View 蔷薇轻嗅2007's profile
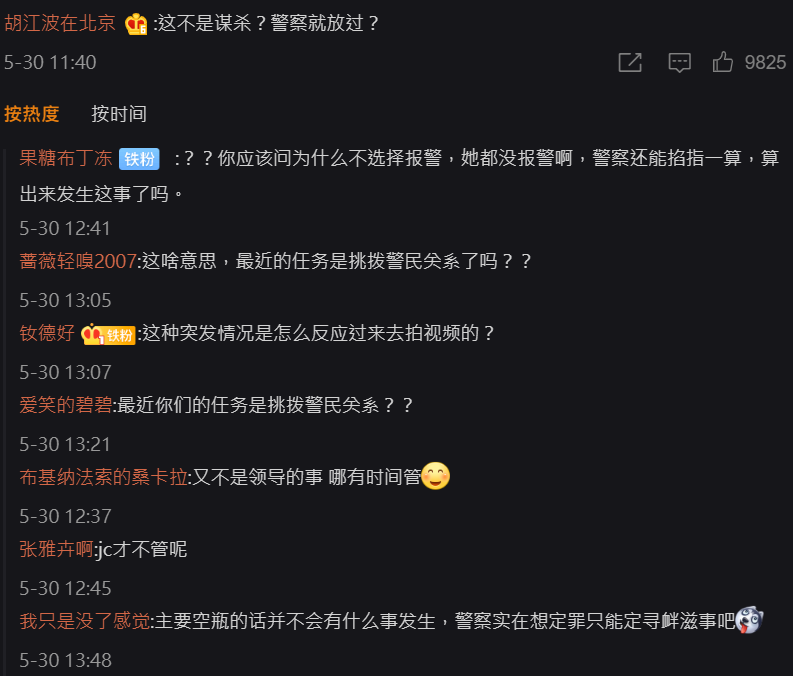 (x=77, y=261)
